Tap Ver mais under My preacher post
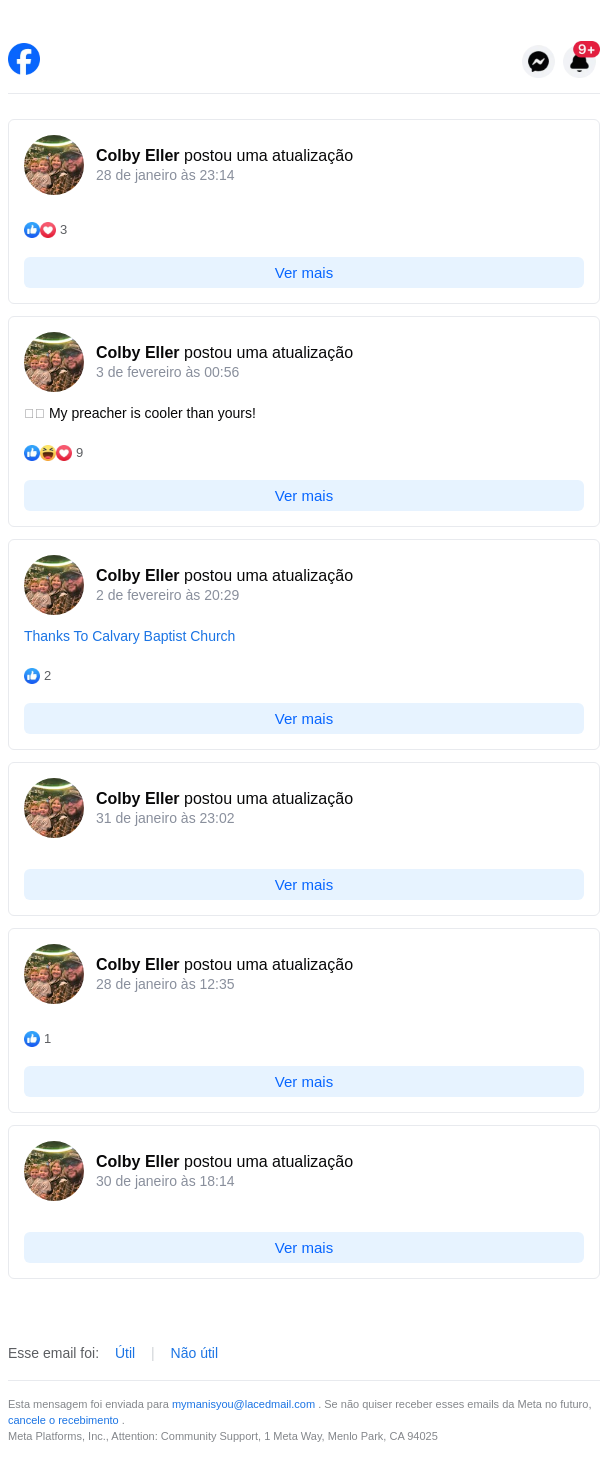Viewport: 600px width, 1482px height. tap(304, 495)
